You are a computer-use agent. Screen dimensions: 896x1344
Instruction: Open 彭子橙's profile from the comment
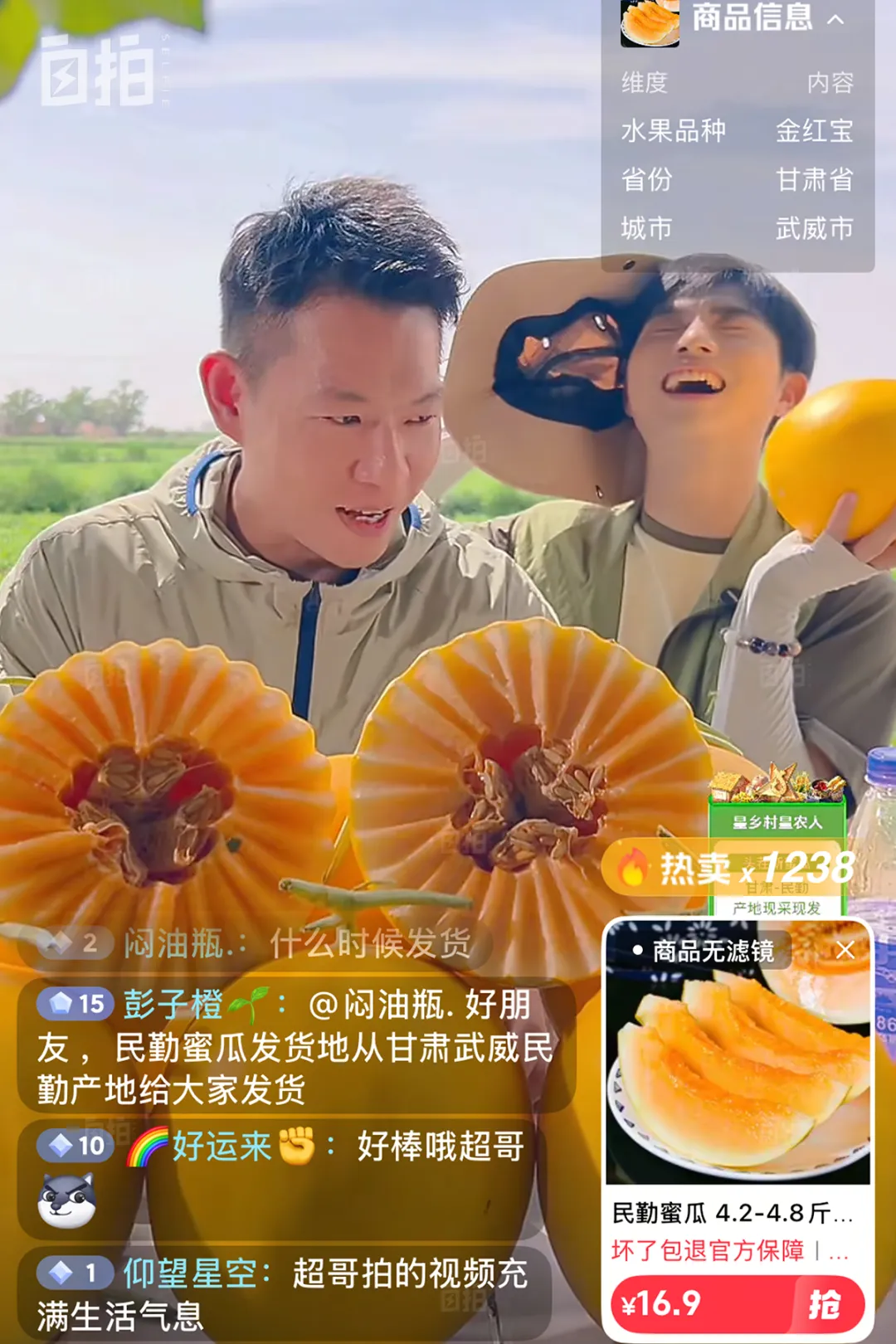[173, 1005]
